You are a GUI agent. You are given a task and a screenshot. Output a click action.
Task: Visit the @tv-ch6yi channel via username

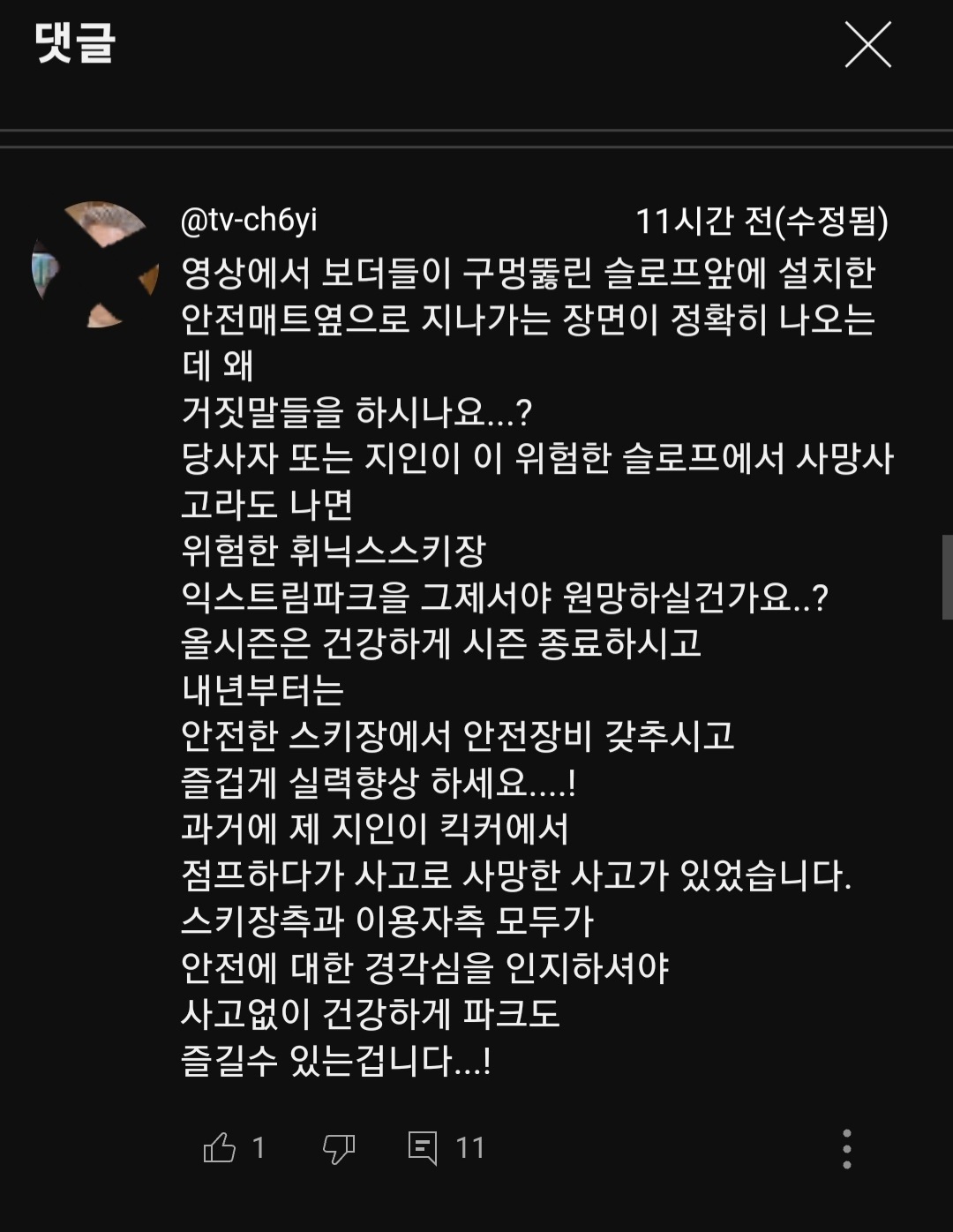(x=249, y=220)
